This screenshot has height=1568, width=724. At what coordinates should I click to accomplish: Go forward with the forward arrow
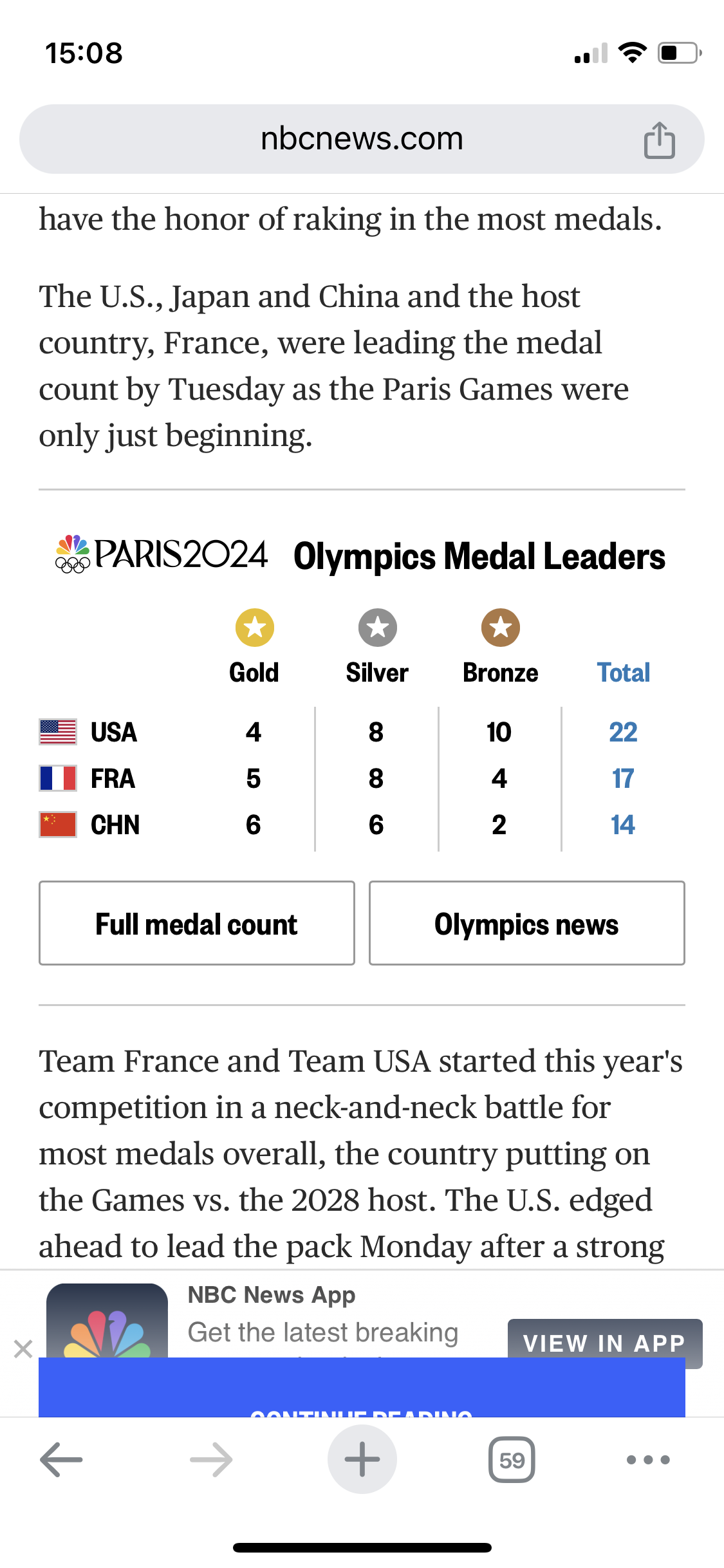pyautogui.click(x=211, y=1459)
